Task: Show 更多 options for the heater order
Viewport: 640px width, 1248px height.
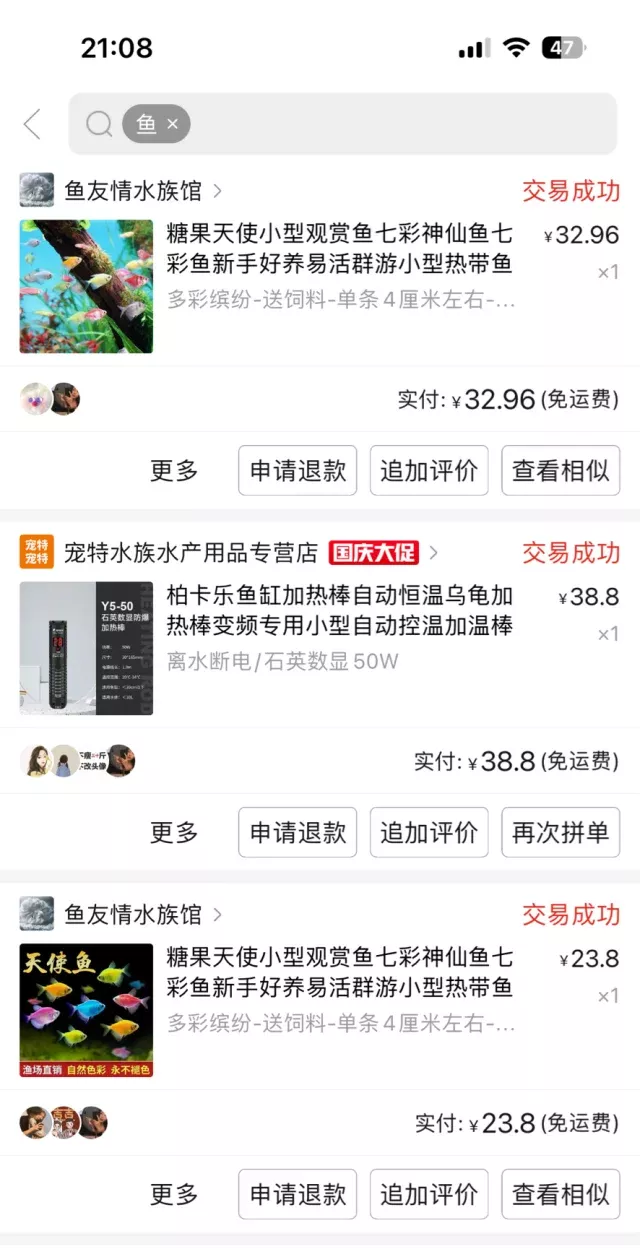Action: (174, 833)
